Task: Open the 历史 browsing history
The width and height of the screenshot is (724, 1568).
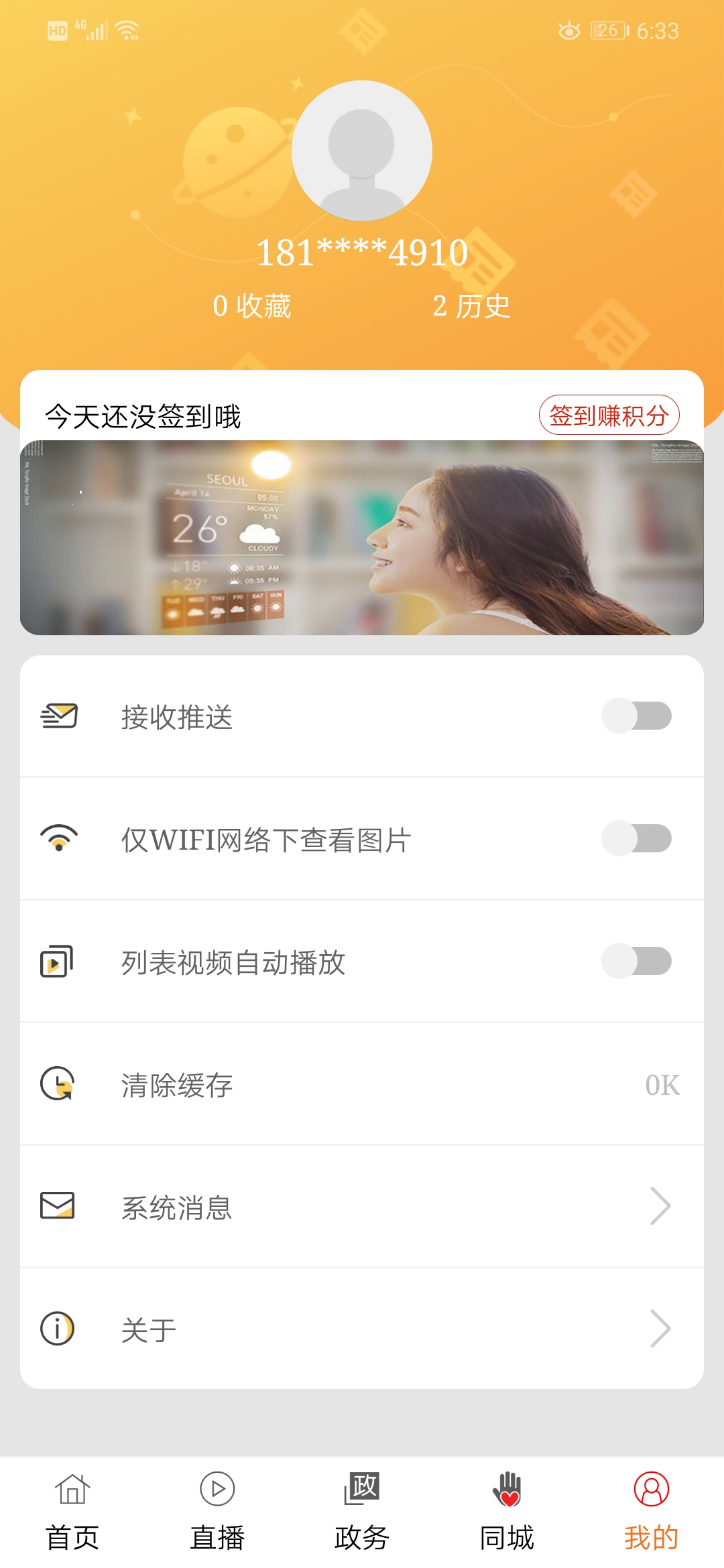Action: coord(472,306)
